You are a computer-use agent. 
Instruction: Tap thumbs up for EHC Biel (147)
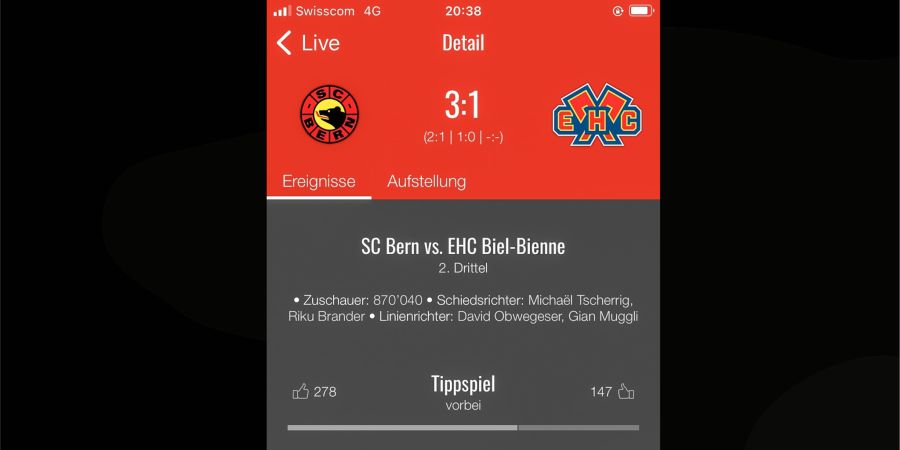click(626, 391)
